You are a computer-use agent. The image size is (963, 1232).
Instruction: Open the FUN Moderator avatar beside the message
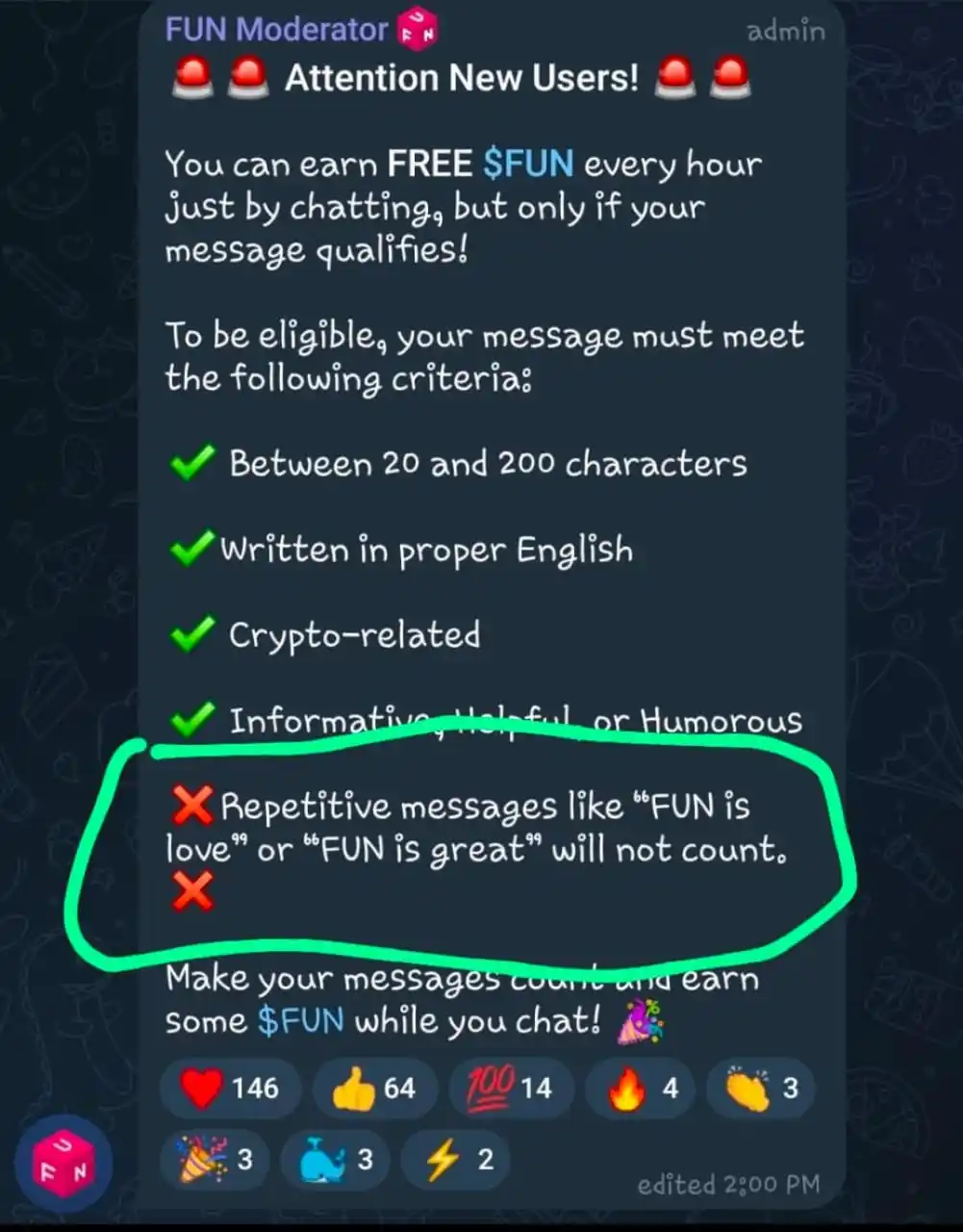coord(63,1165)
